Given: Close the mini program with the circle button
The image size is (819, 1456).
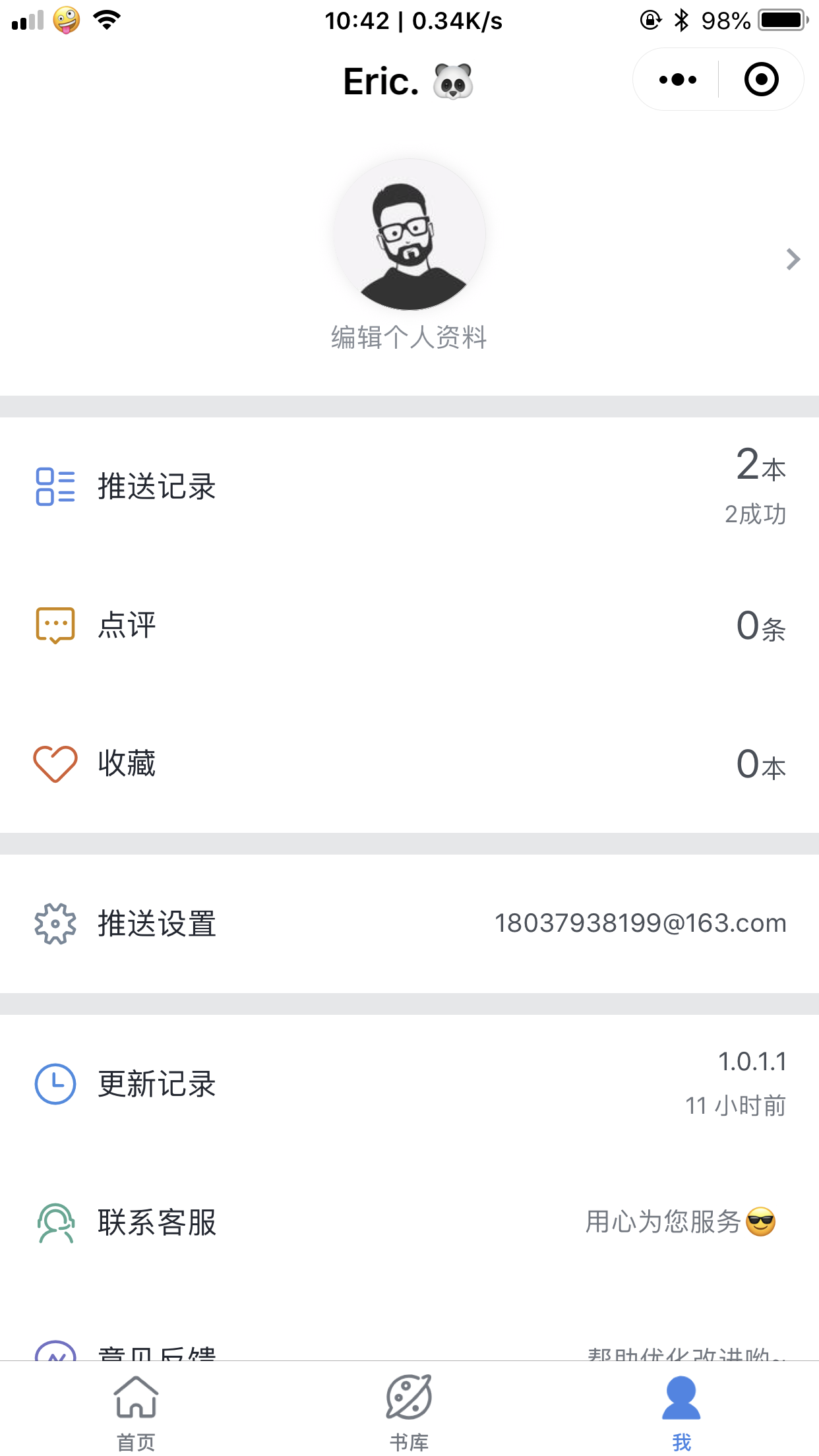Looking at the screenshot, I should [761, 80].
